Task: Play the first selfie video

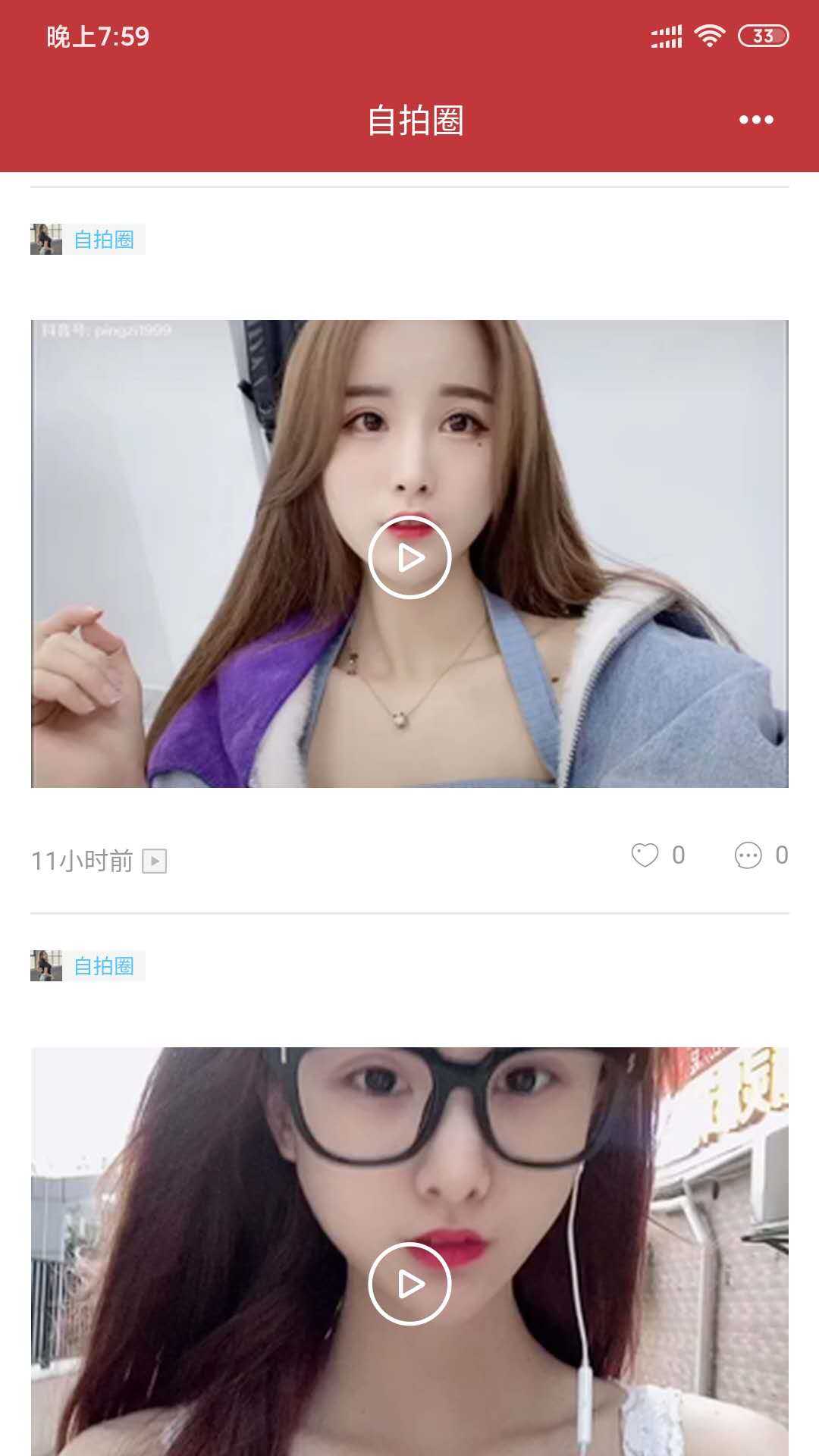Action: click(x=409, y=559)
